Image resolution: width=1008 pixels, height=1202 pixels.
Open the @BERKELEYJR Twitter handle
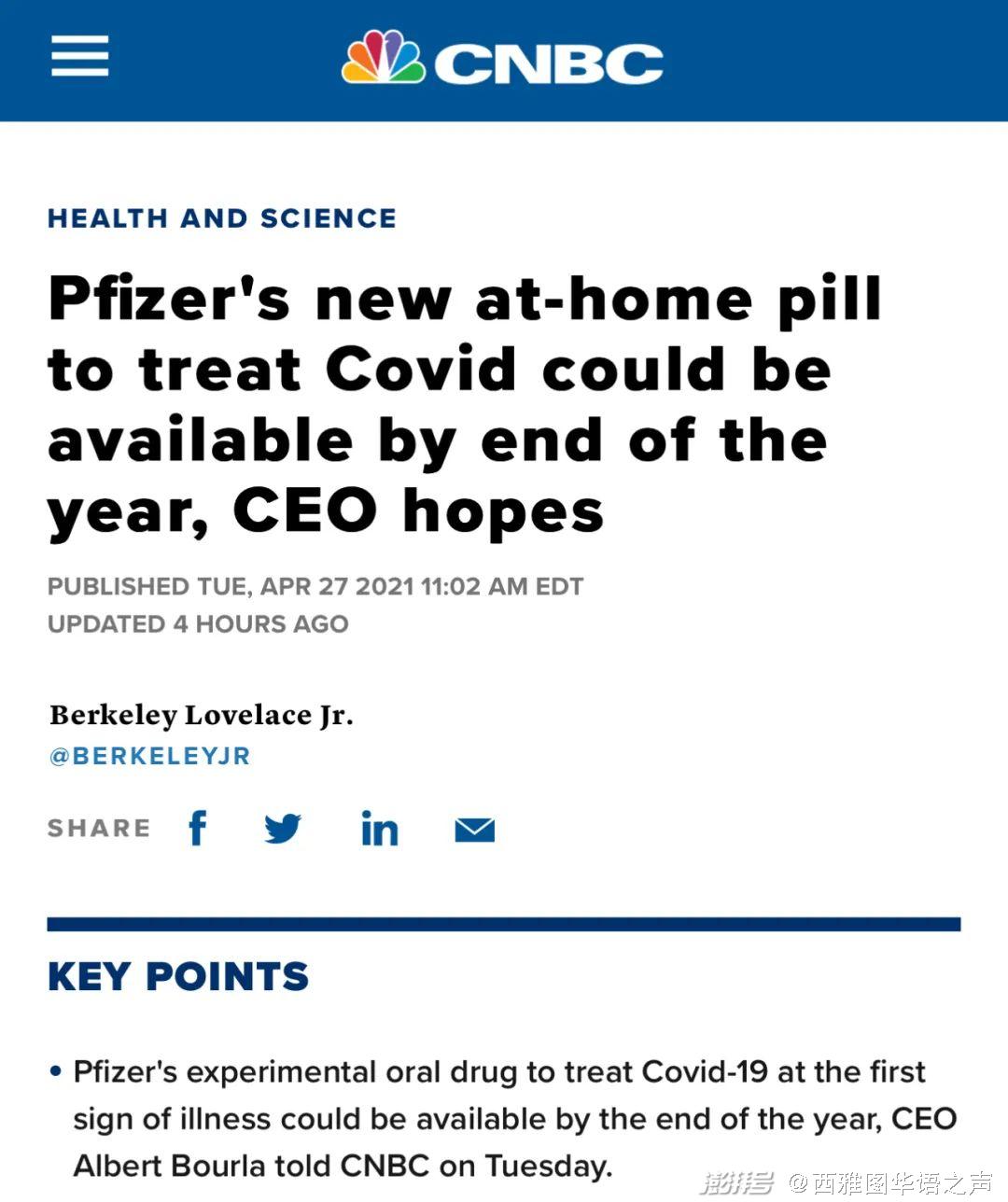tap(150, 756)
